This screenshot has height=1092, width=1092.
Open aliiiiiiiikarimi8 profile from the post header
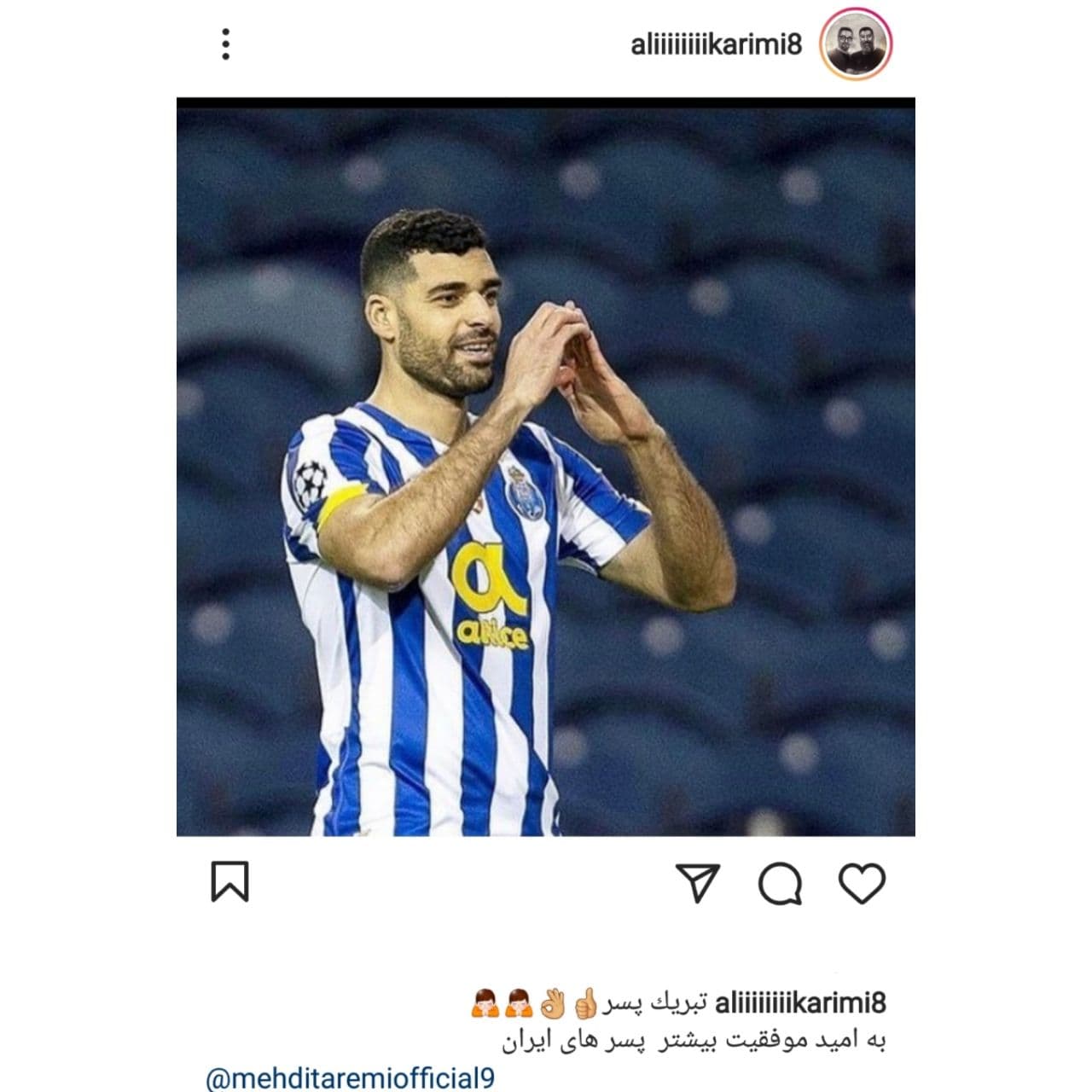tap(717, 45)
